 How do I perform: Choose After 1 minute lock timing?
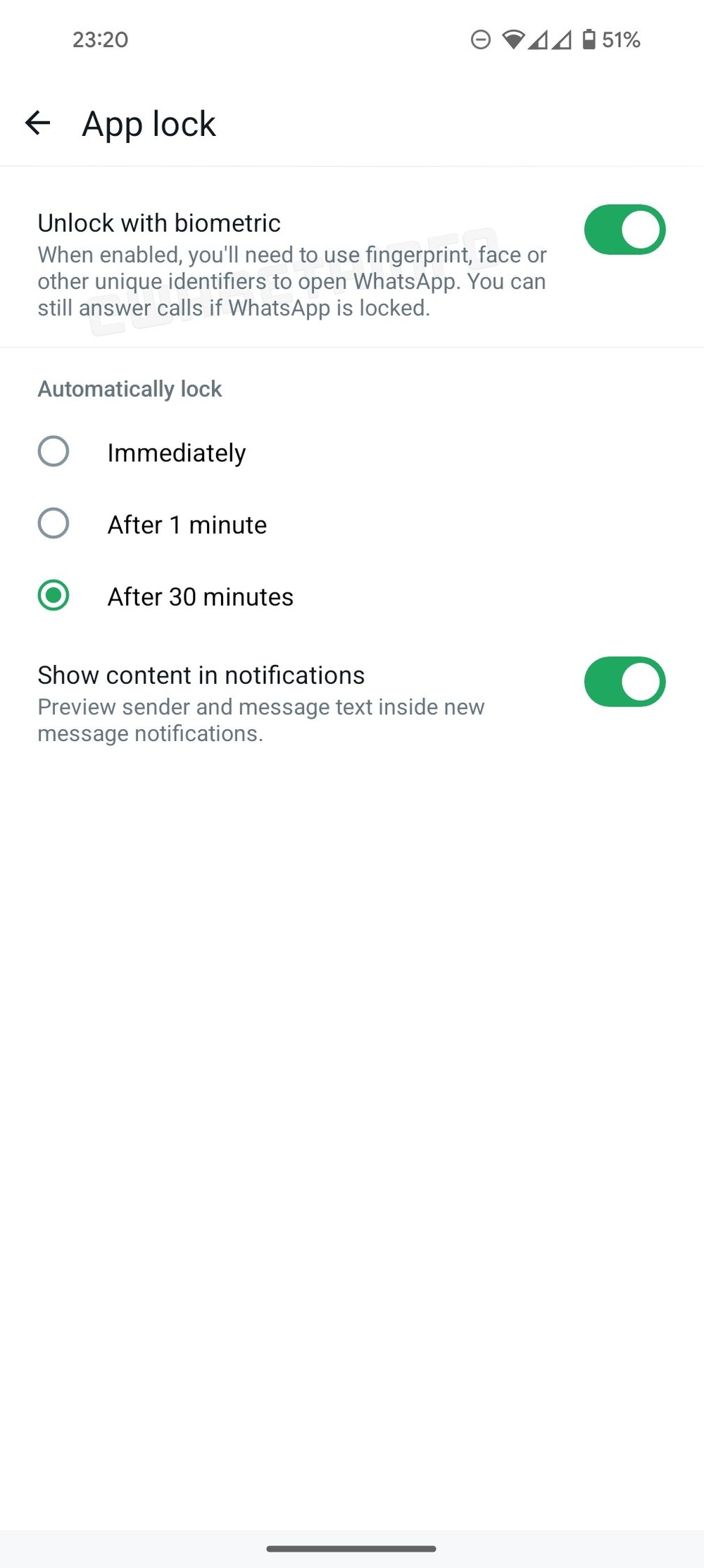pyautogui.click(x=54, y=524)
